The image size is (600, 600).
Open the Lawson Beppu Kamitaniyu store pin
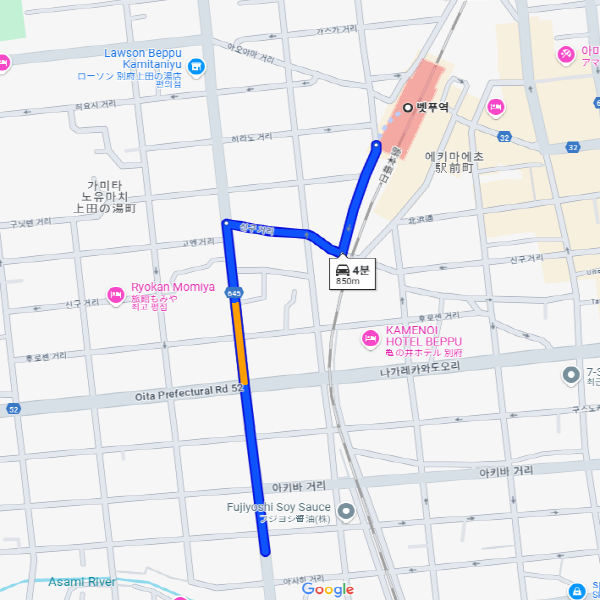coord(195,67)
